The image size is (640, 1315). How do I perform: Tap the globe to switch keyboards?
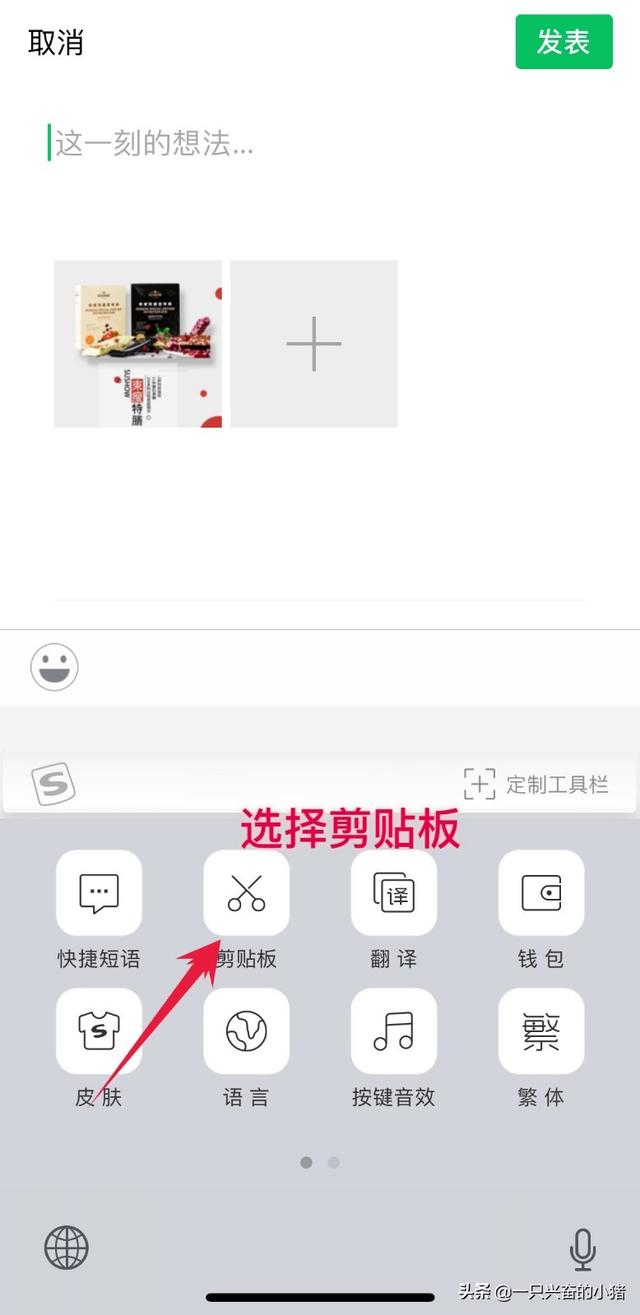click(67, 1248)
